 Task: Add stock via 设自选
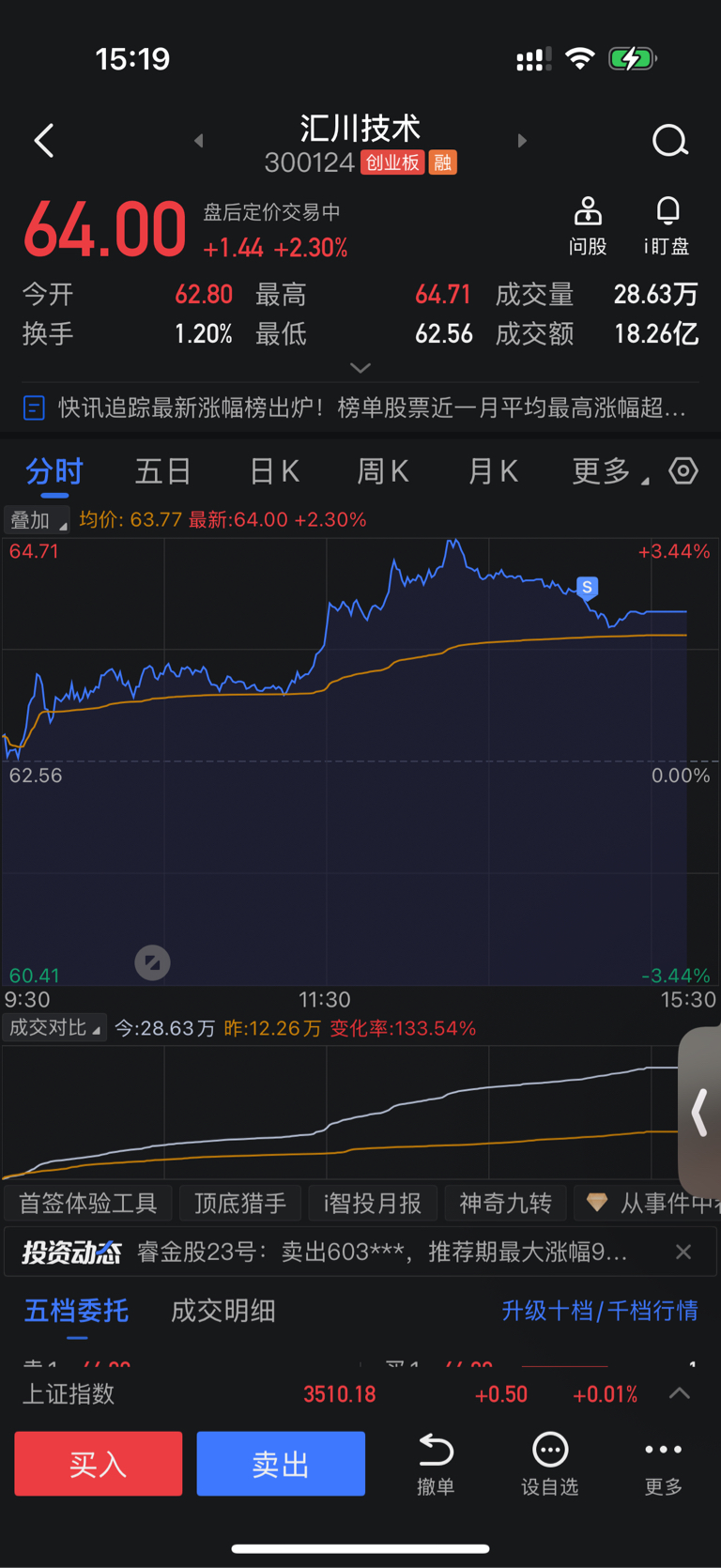[x=550, y=1464]
